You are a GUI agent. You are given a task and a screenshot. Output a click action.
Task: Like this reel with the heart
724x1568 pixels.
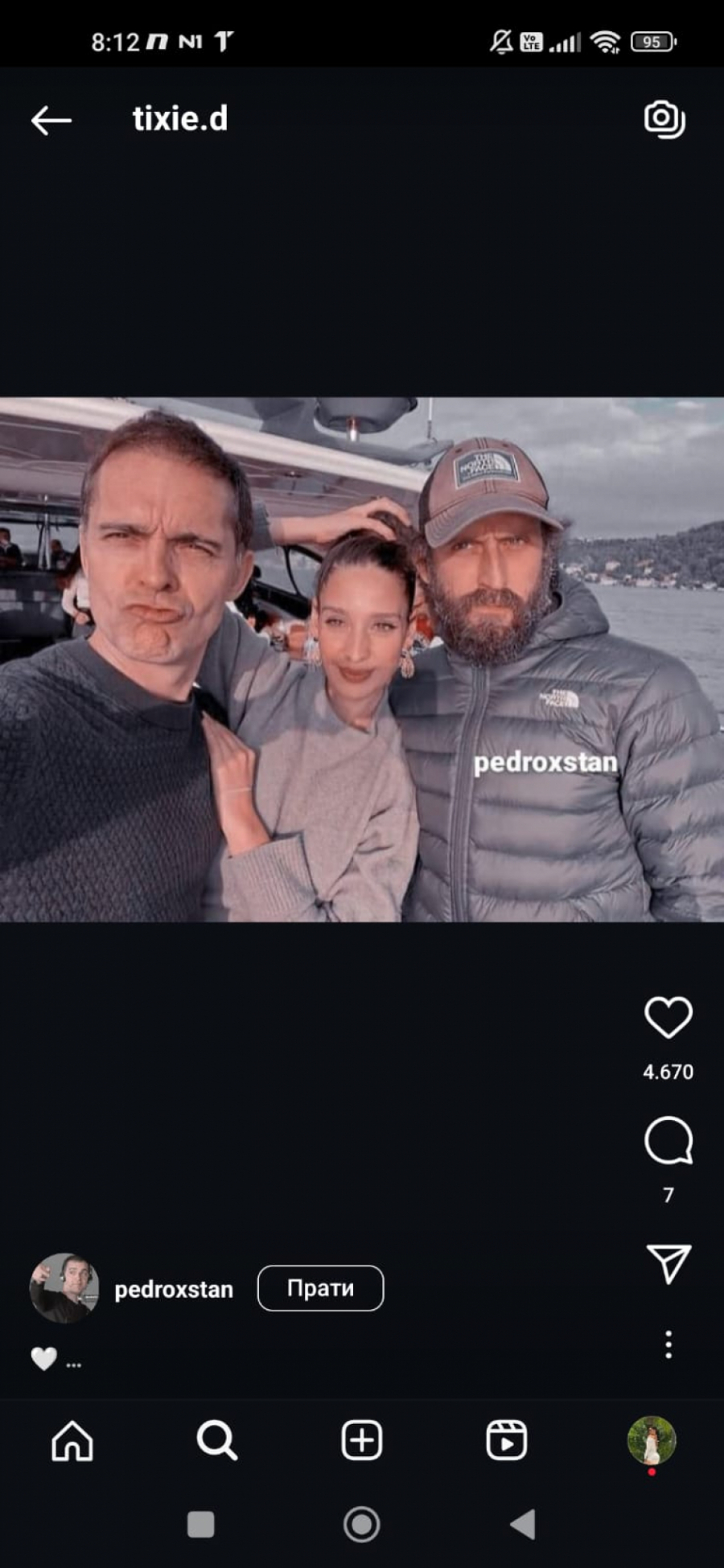[668, 1017]
